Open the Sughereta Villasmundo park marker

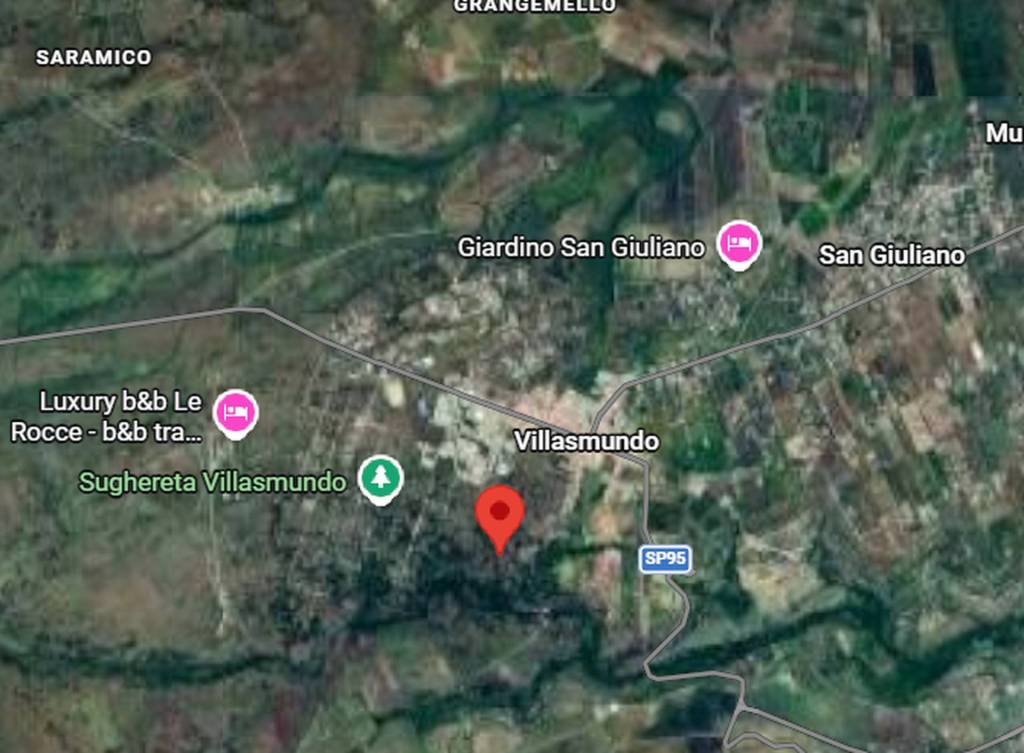(380, 477)
